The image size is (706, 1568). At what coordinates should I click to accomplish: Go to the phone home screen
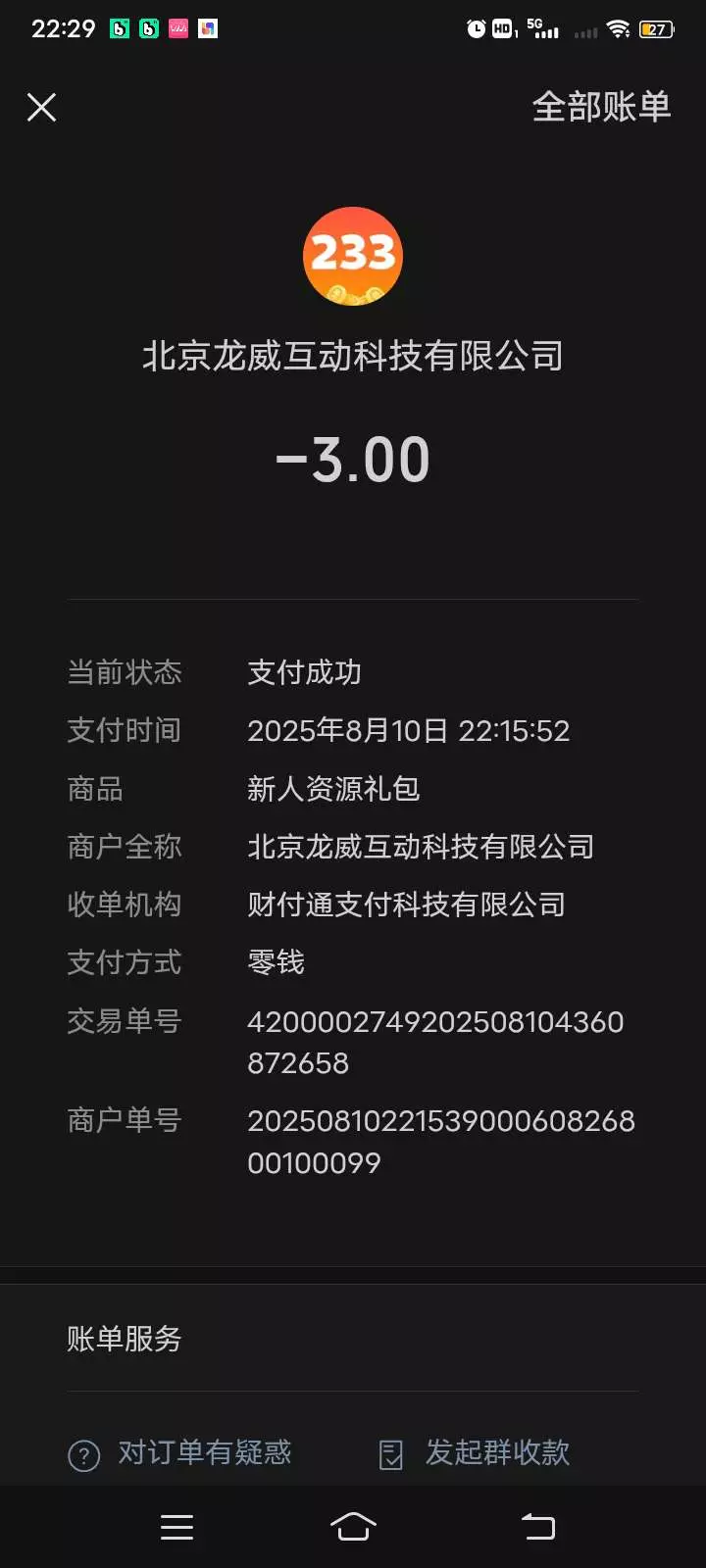click(353, 1526)
